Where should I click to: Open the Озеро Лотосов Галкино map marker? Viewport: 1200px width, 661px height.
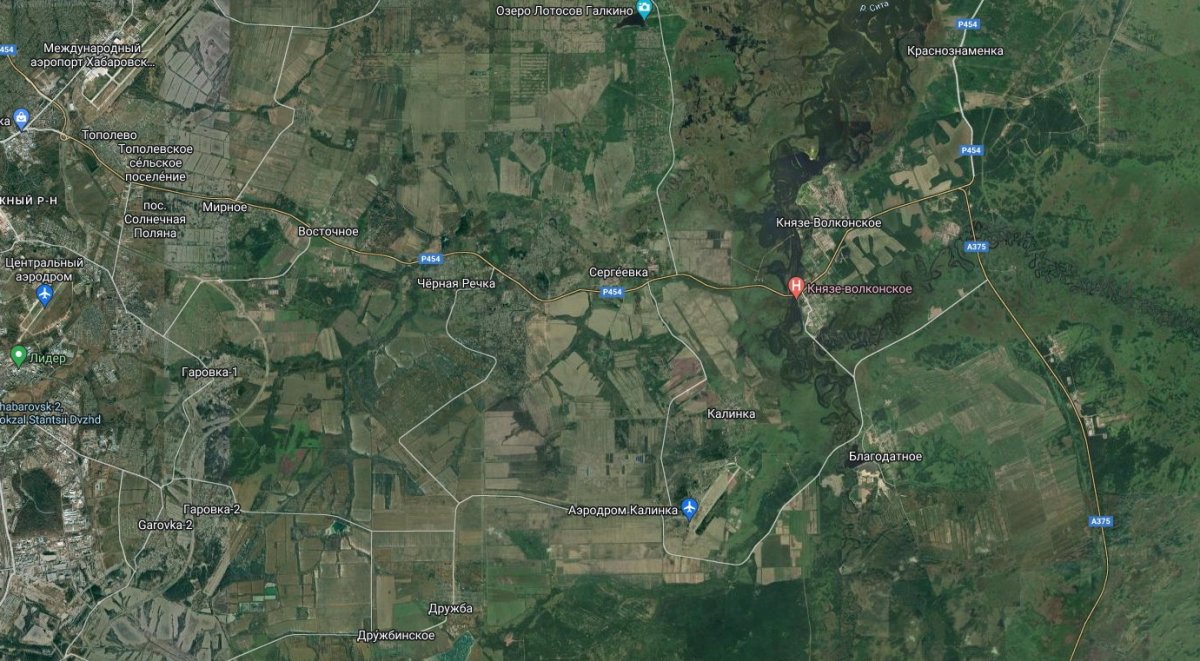tap(644, 11)
